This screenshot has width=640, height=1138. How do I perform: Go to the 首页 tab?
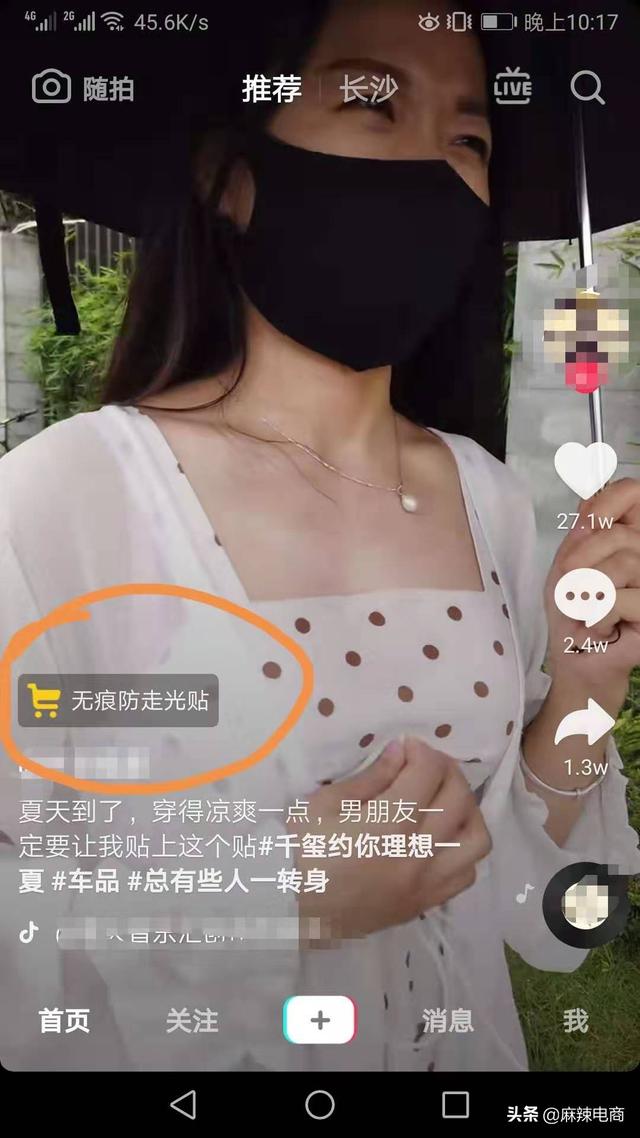64,1019
